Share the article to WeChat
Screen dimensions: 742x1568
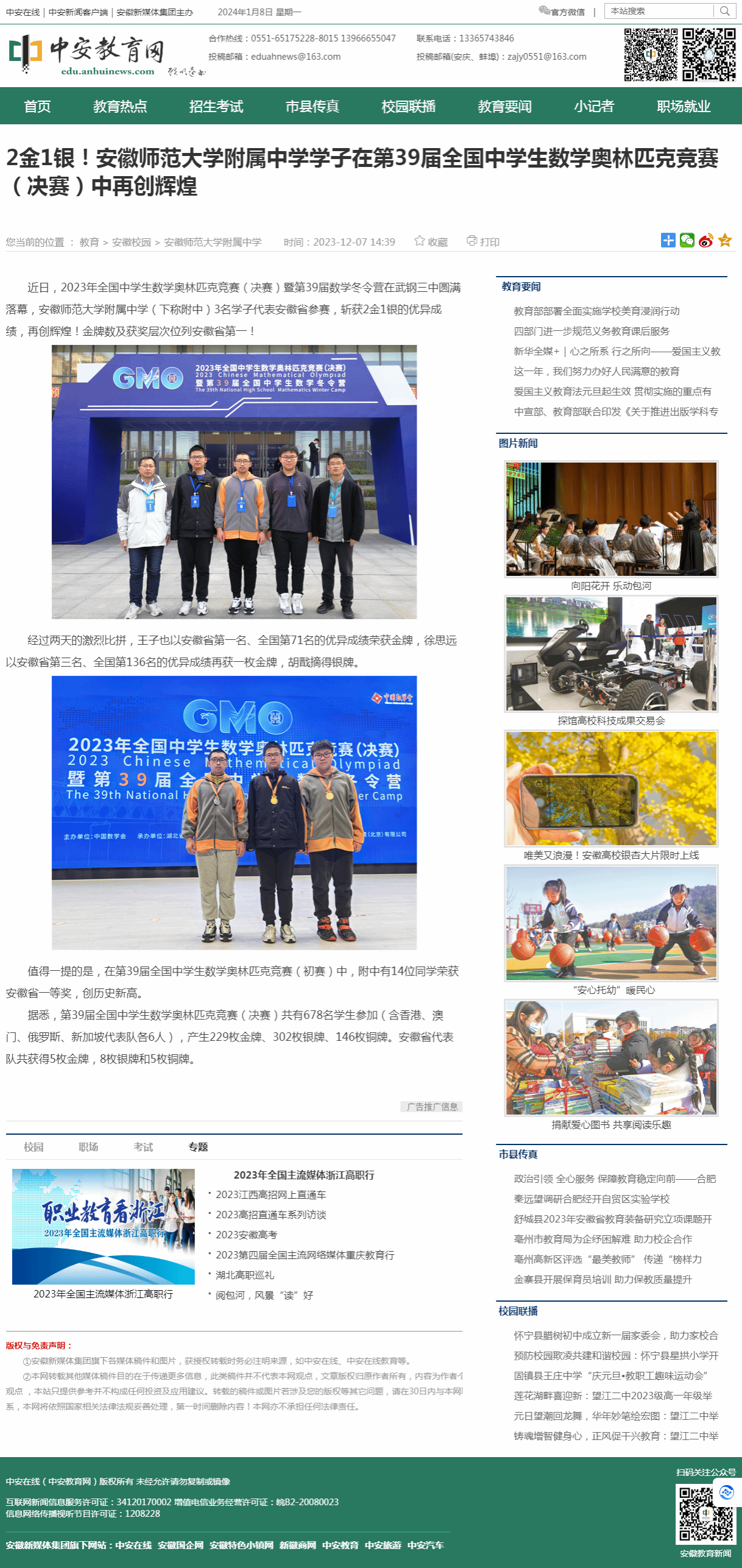[x=687, y=241]
